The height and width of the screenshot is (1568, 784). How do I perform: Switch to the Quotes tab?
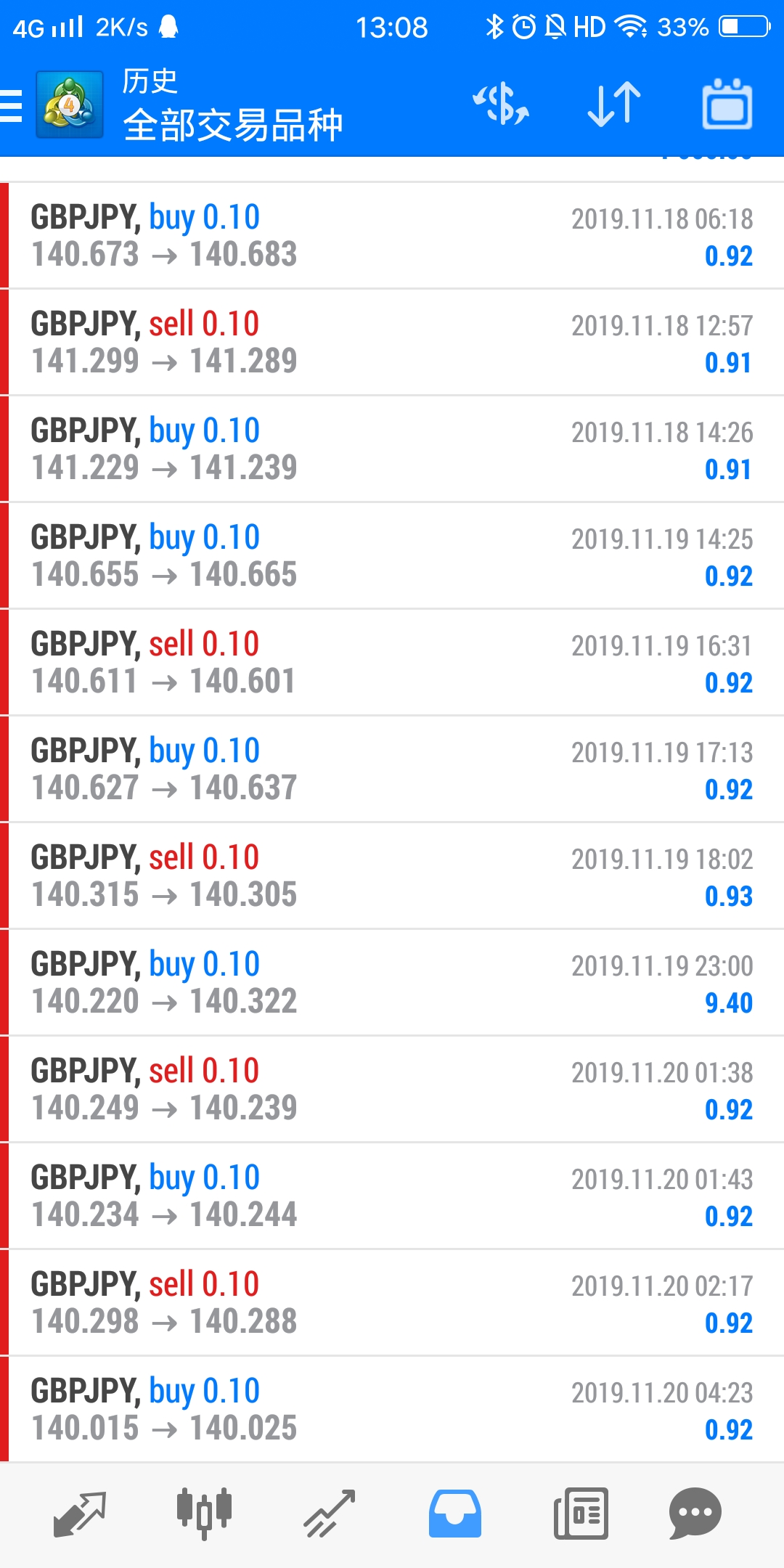tap(80, 1514)
